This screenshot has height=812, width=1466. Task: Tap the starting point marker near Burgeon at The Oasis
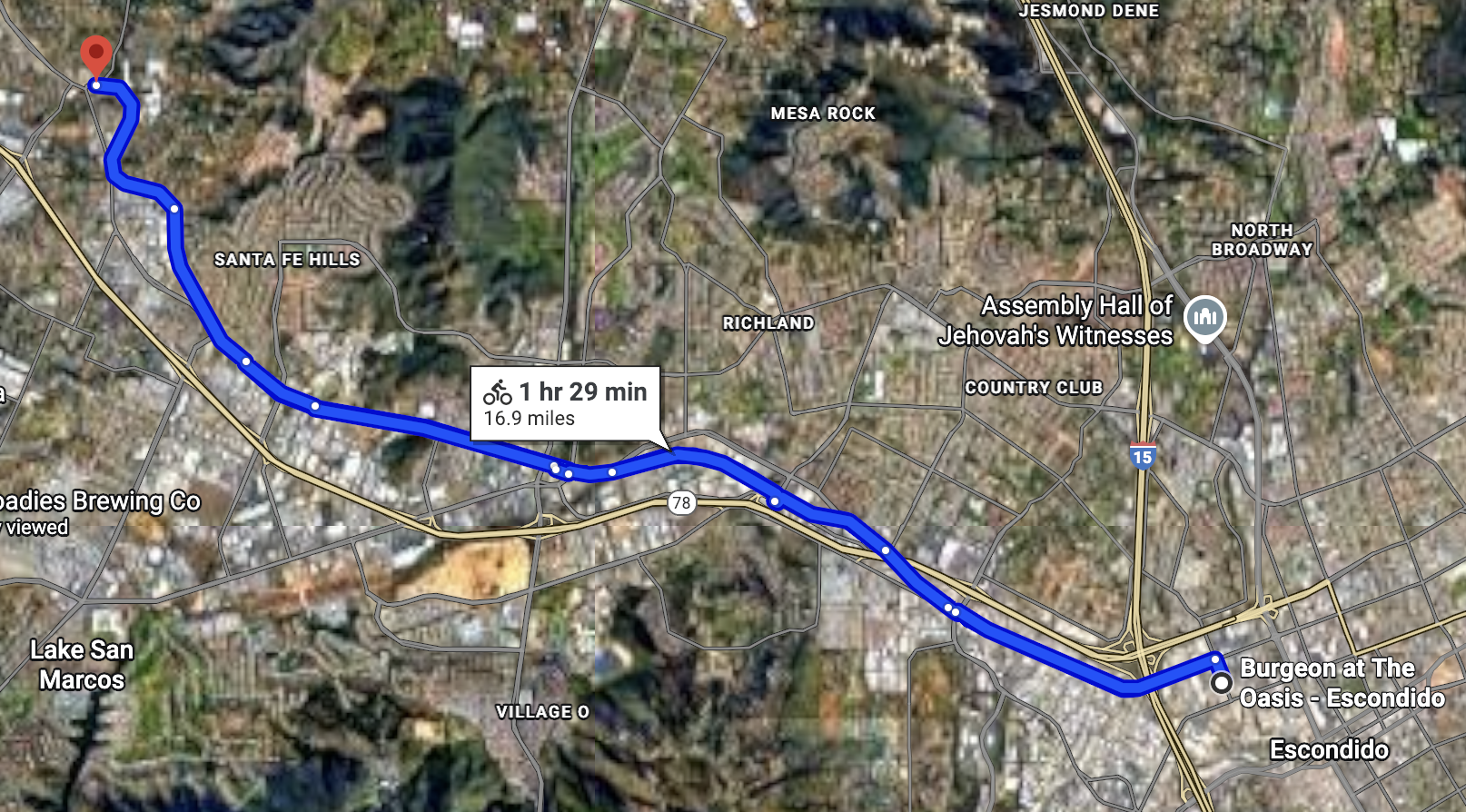[1222, 682]
